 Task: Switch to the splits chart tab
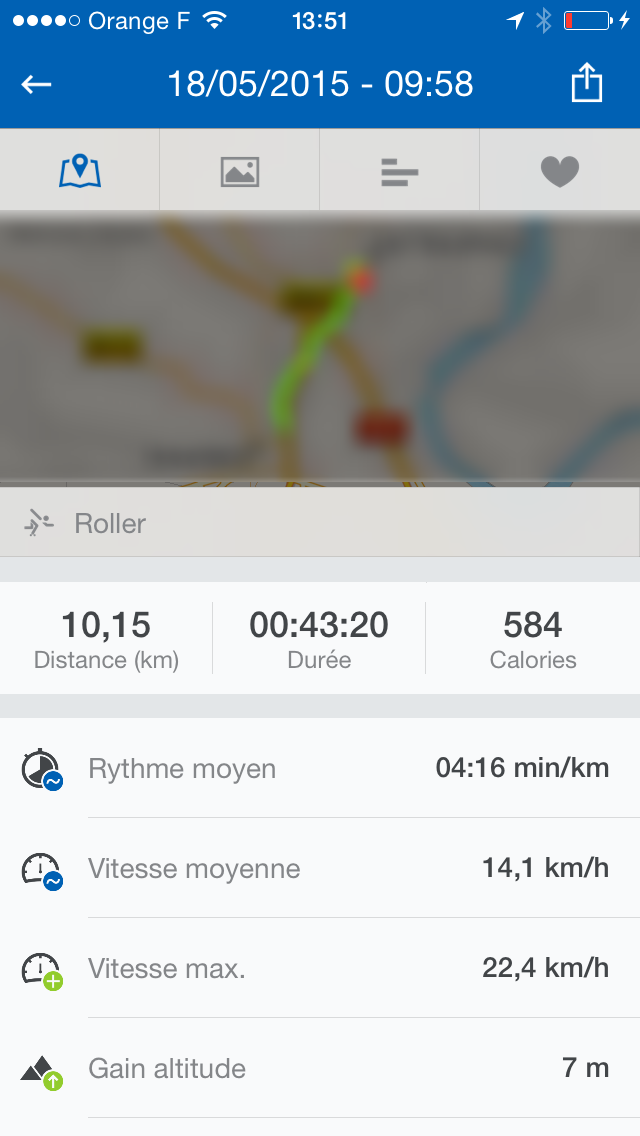[399, 171]
